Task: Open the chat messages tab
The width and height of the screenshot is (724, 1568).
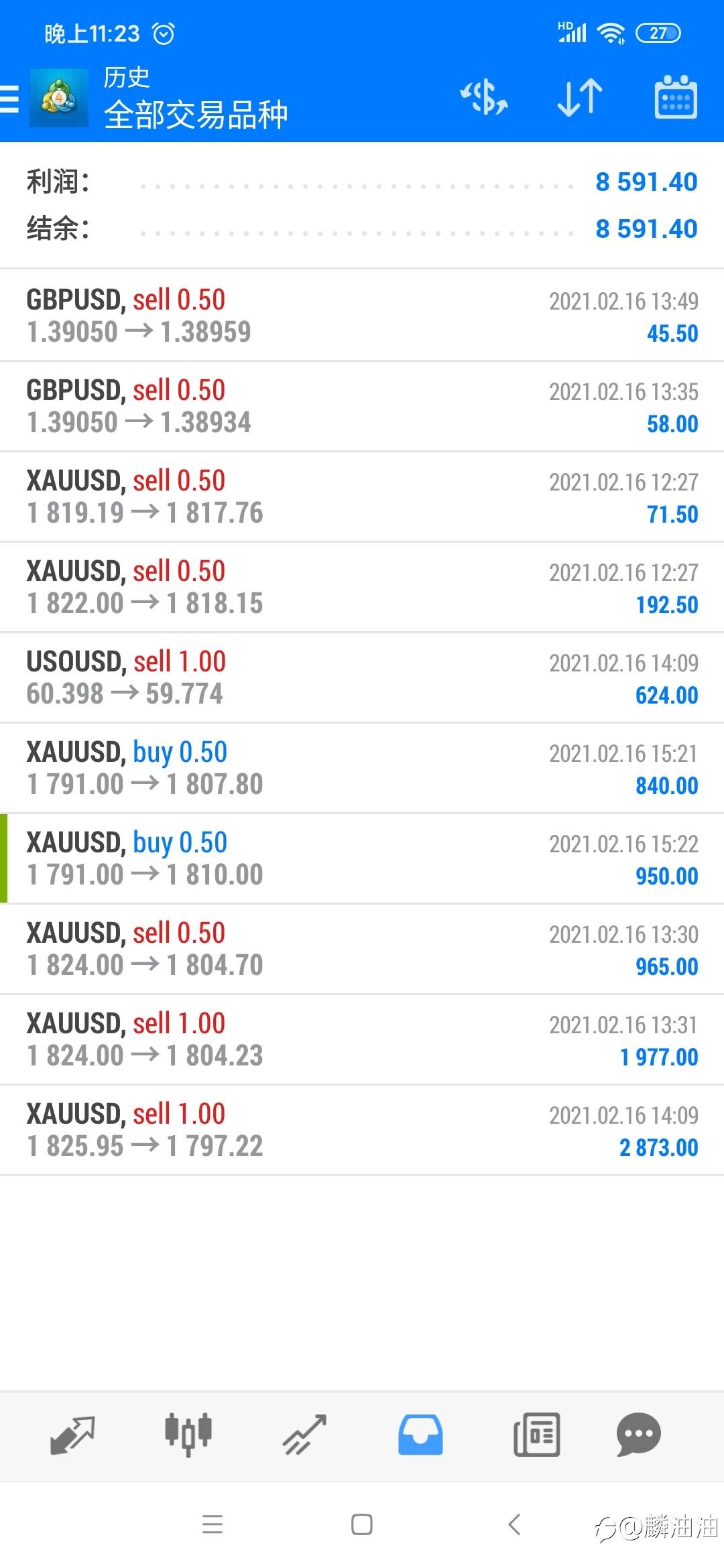Action: (x=638, y=1435)
